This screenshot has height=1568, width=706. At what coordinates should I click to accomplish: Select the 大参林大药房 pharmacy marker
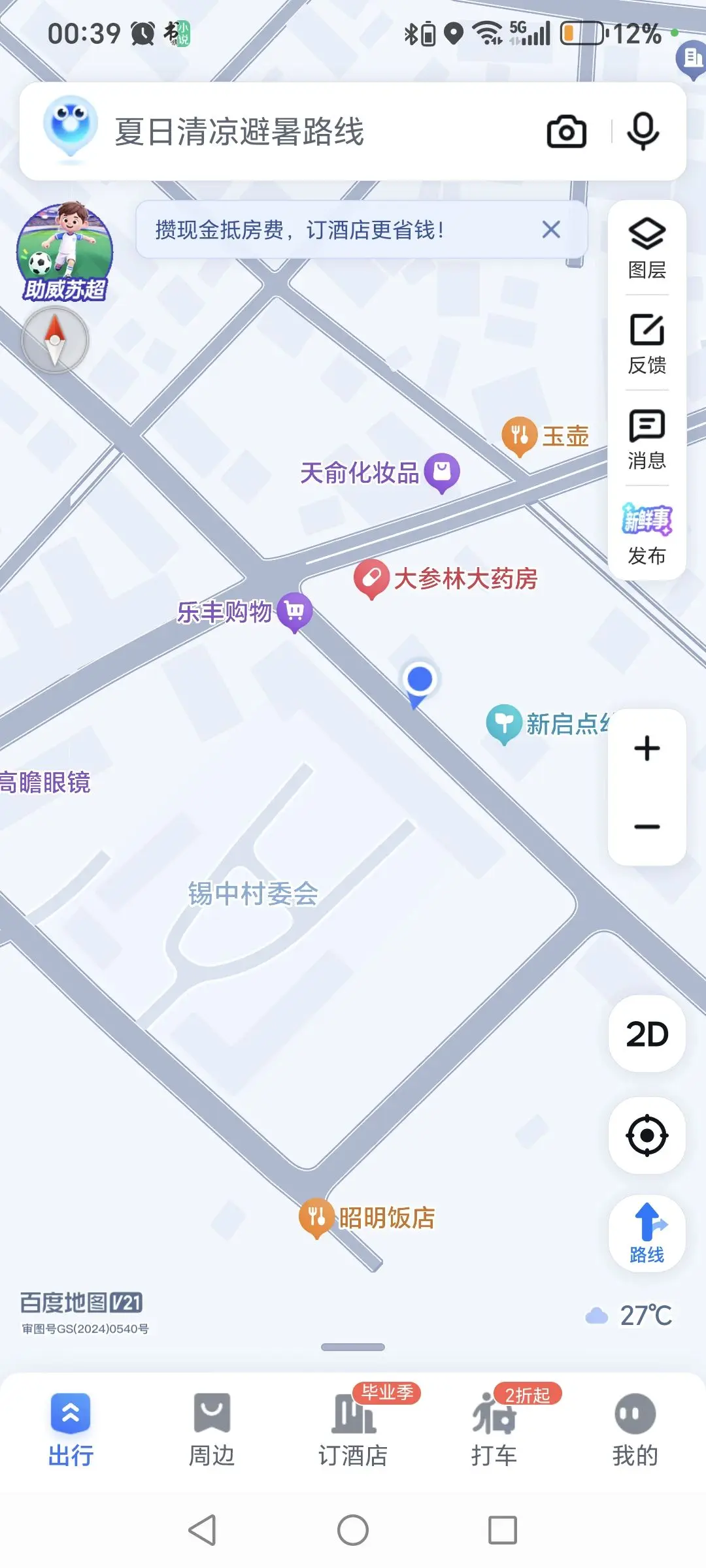point(372,578)
